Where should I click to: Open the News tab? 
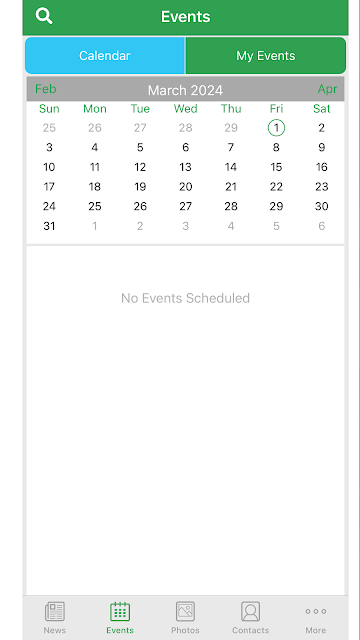(x=55, y=618)
